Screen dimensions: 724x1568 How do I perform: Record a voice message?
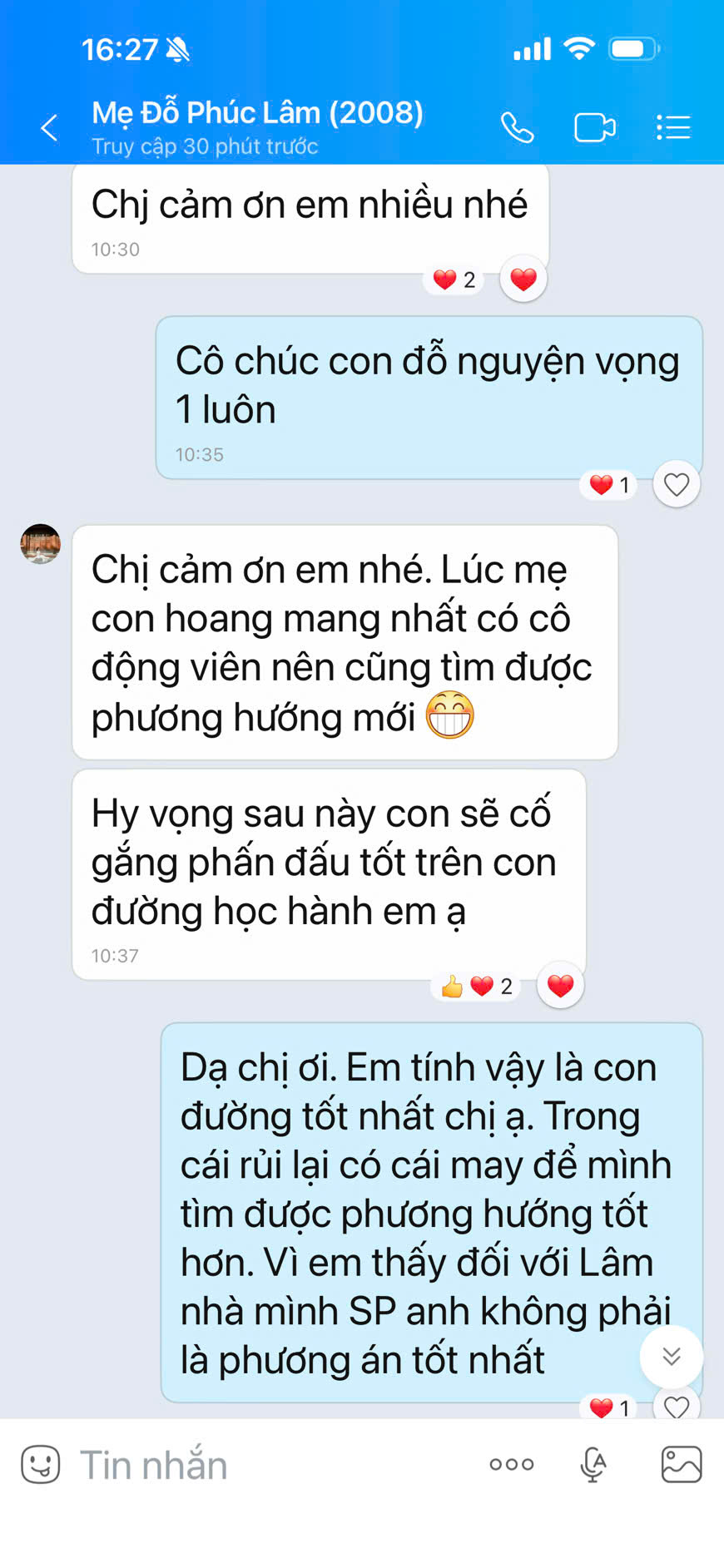click(x=593, y=1465)
